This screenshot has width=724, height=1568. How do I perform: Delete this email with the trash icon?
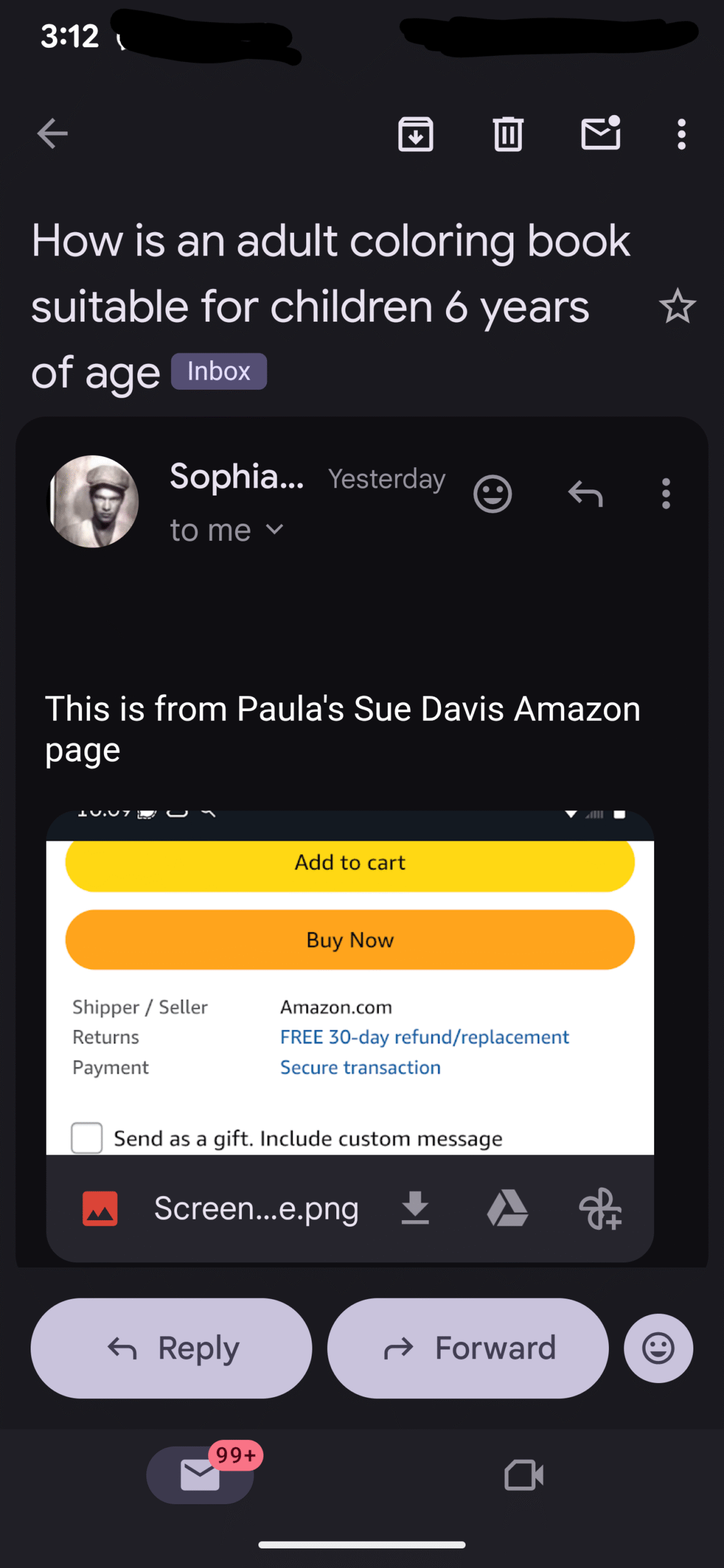pyautogui.click(x=508, y=134)
